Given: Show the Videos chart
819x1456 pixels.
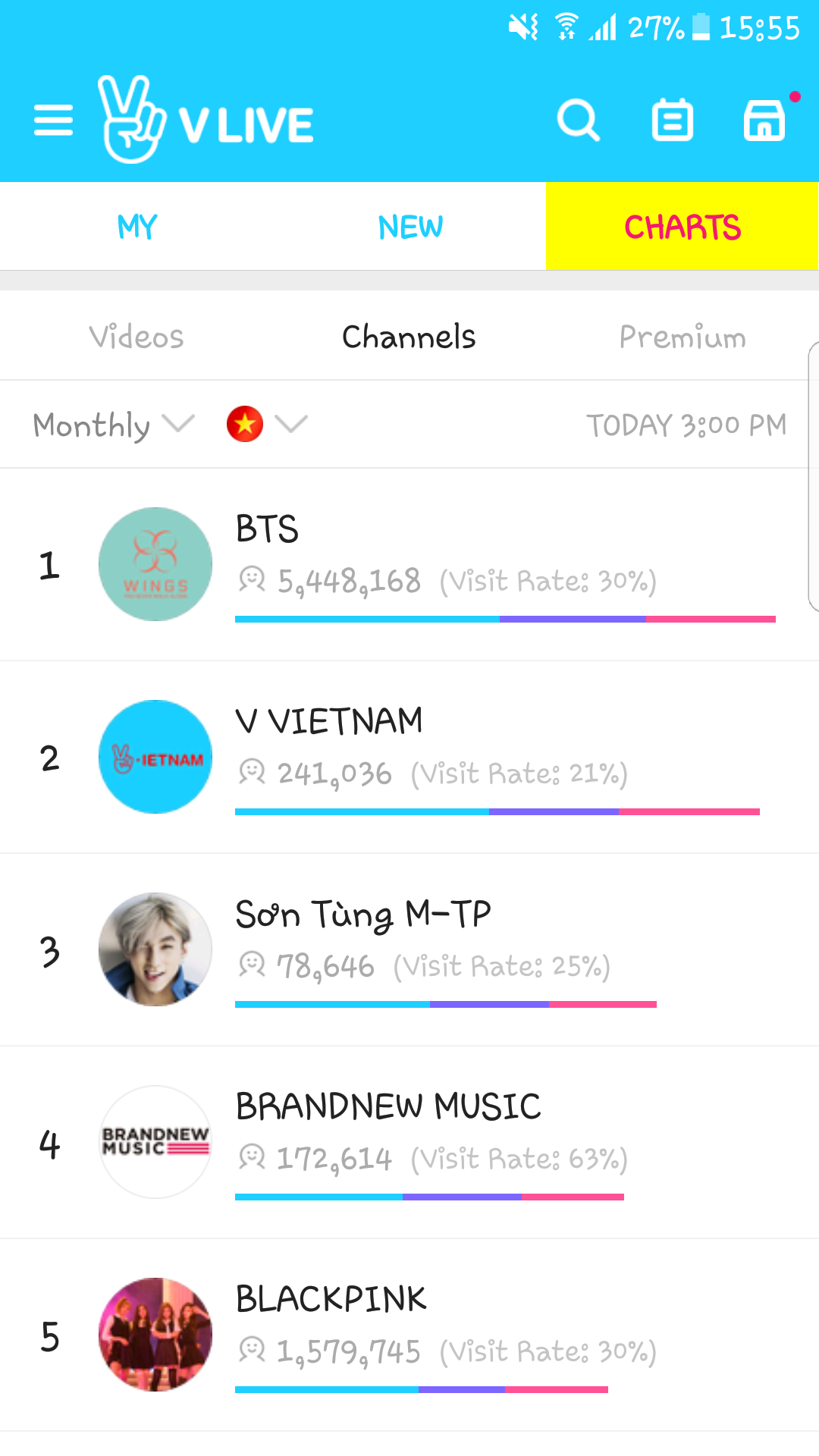Looking at the screenshot, I should pyautogui.click(x=136, y=337).
